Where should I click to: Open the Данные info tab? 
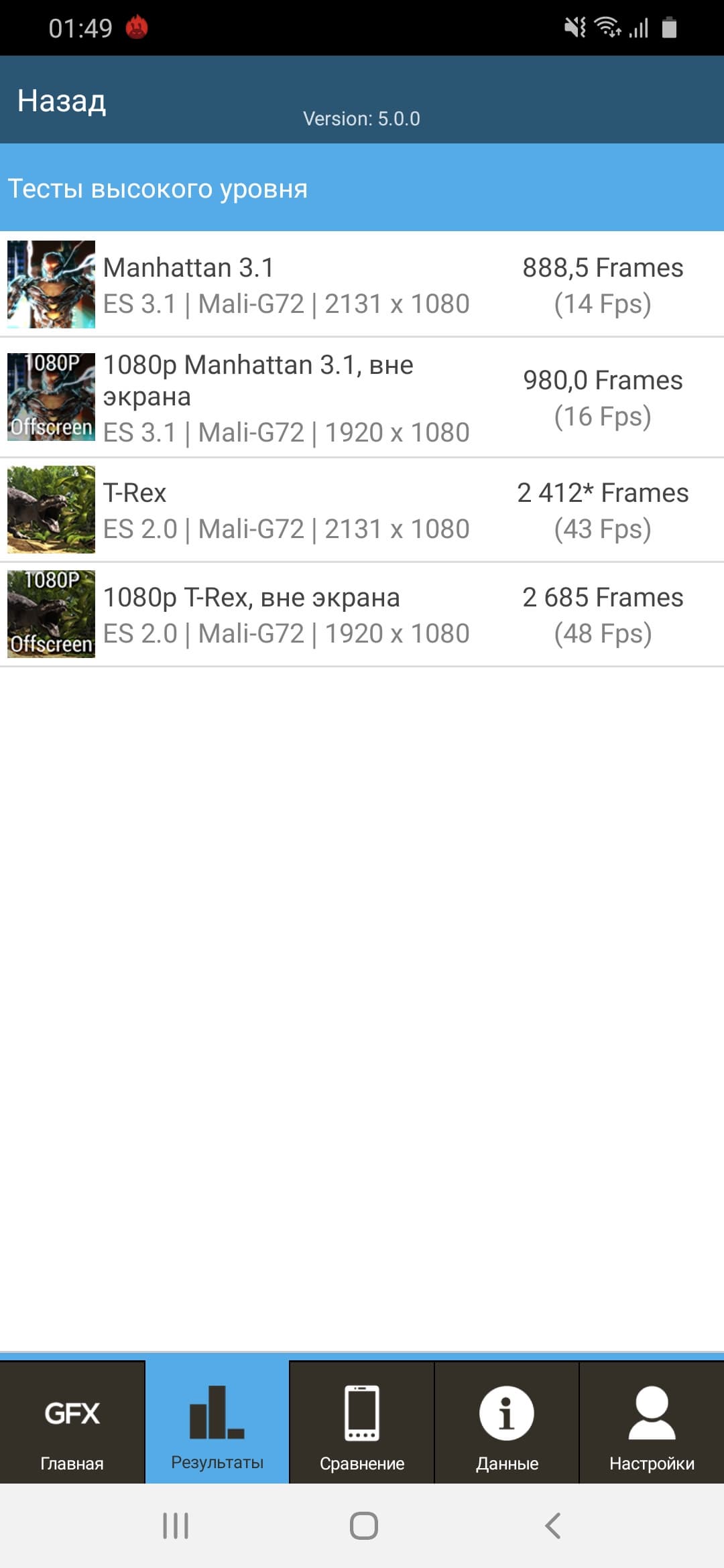[x=507, y=1423]
